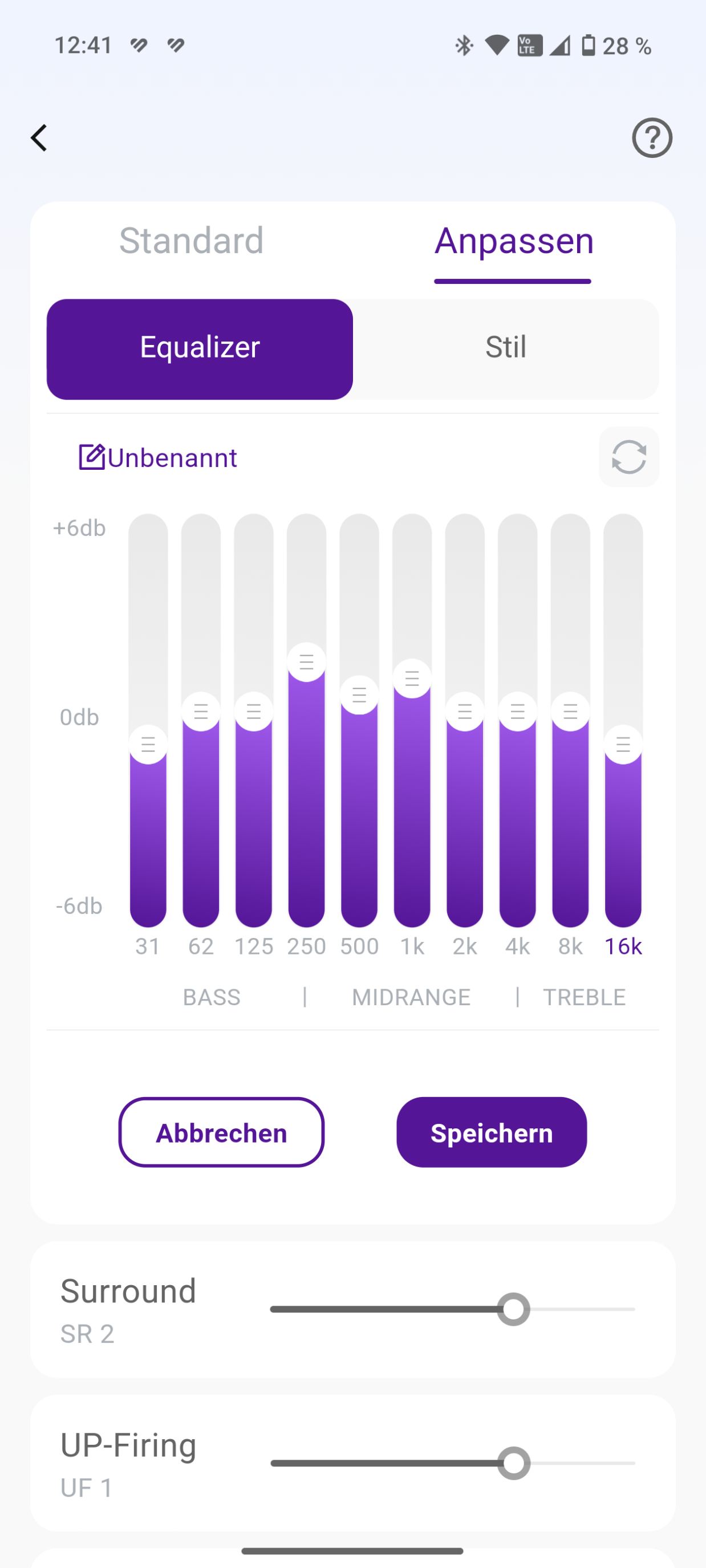Select the Anpassen tab
706x1568 pixels.
514,241
